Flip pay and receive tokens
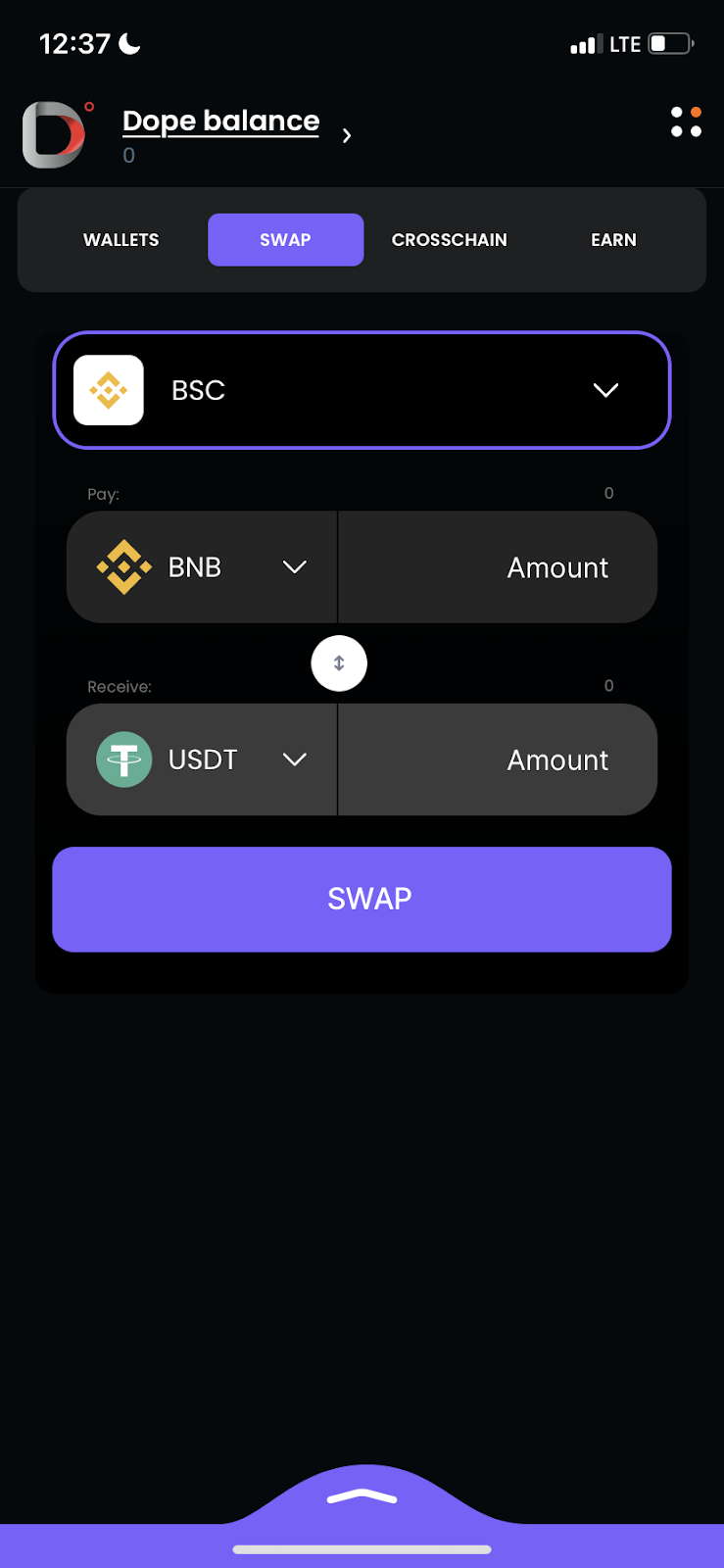Screen dimensions: 724x1568 click(339, 663)
